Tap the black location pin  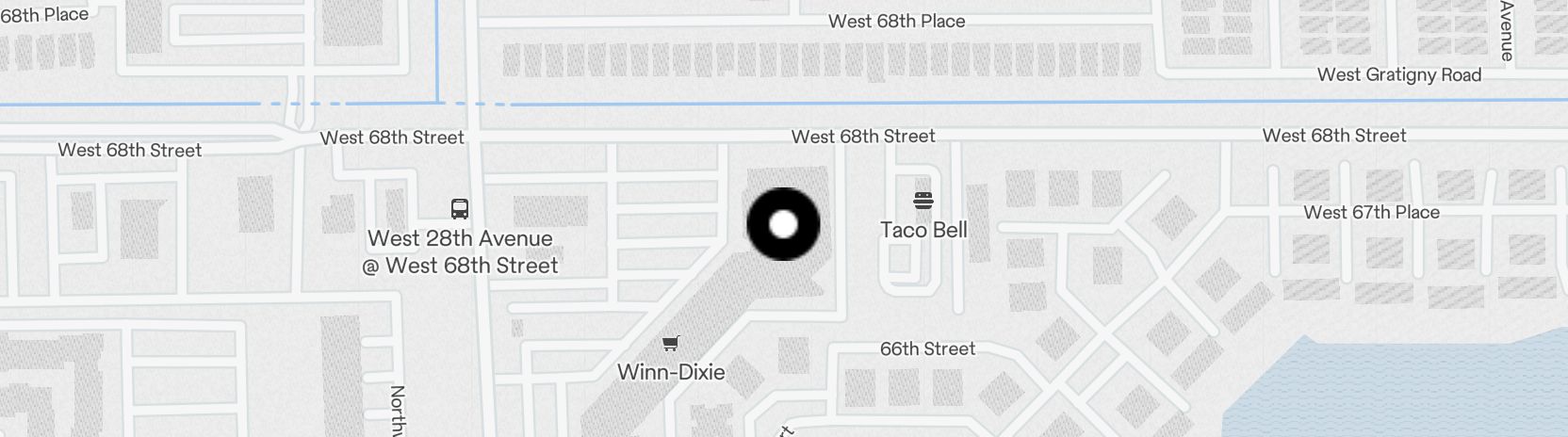(x=783, y=224)
